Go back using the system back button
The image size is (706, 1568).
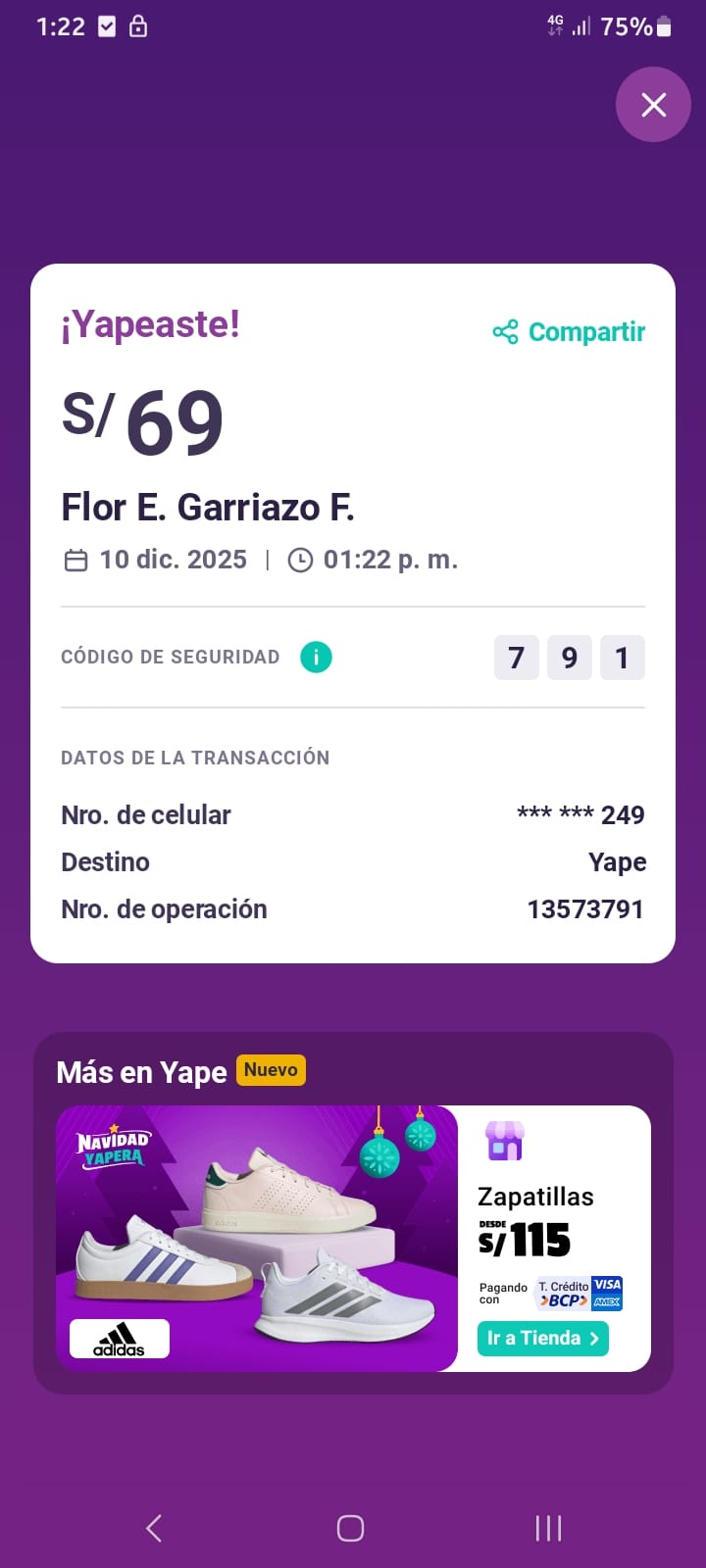pos(154,1528)
